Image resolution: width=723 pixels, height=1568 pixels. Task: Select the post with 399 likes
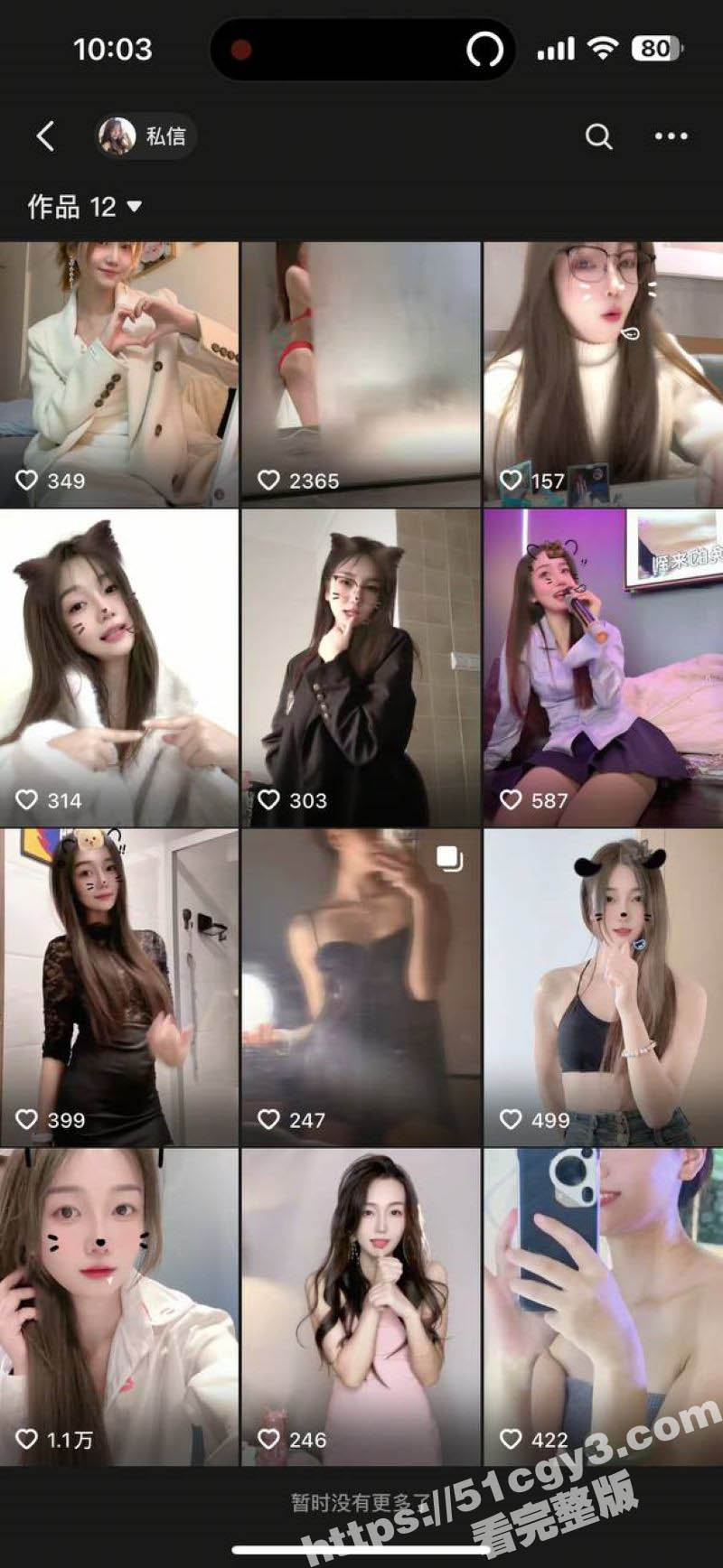coord(119,987)
